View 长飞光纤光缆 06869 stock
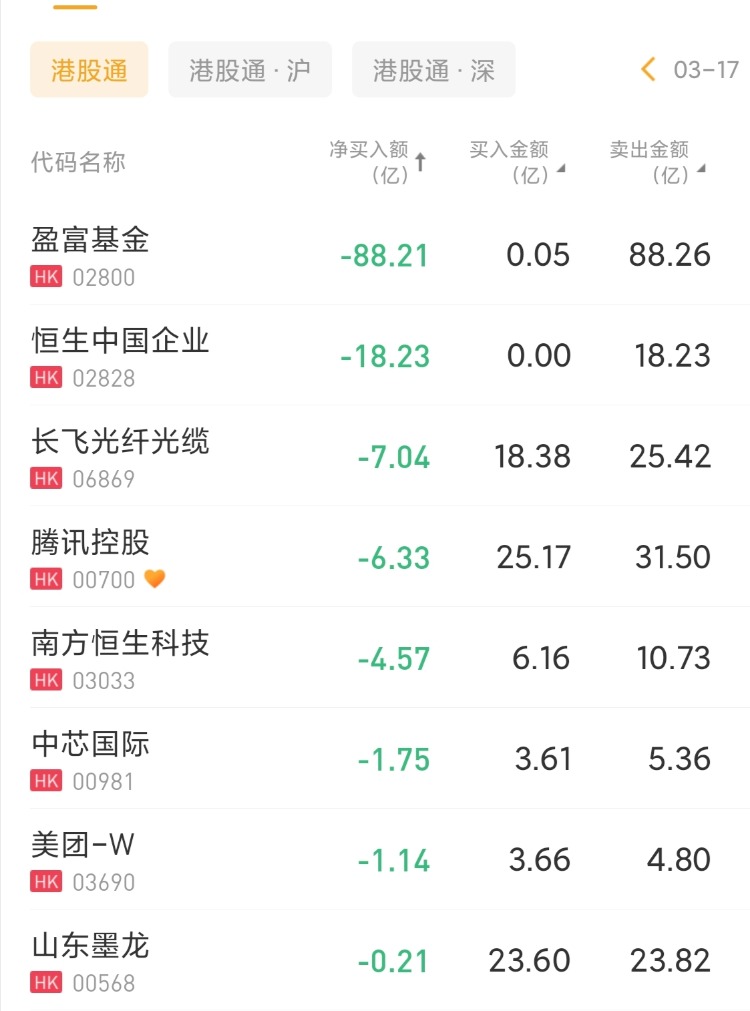 (x=120, y=457)
